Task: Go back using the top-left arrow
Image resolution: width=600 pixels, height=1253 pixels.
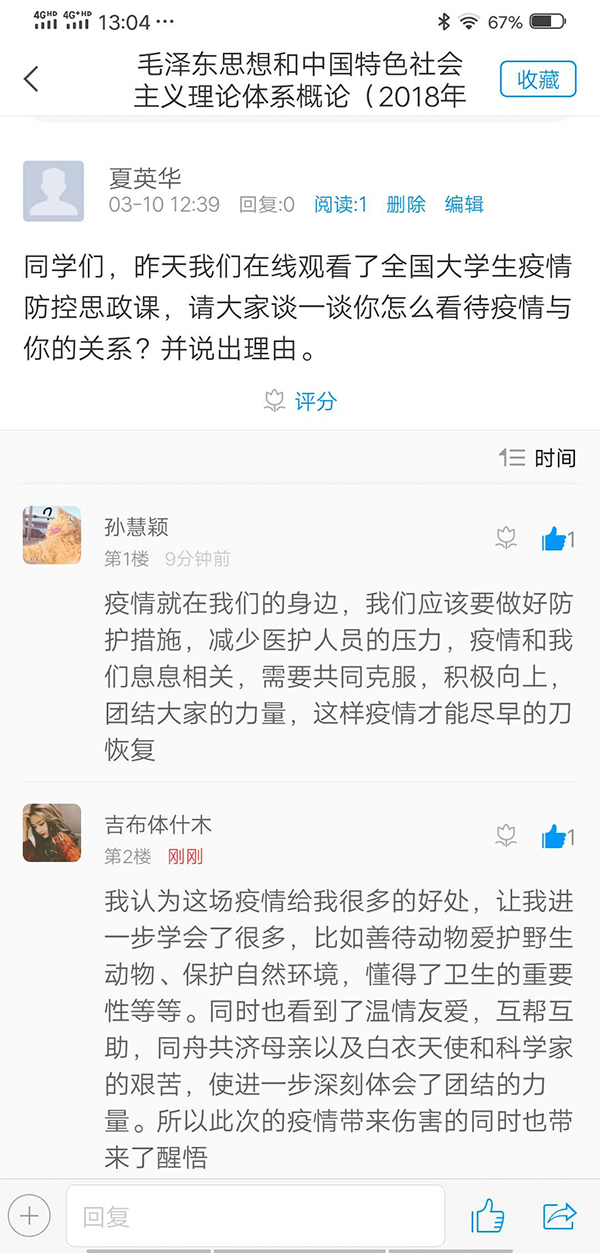Action: click(32, 79)
